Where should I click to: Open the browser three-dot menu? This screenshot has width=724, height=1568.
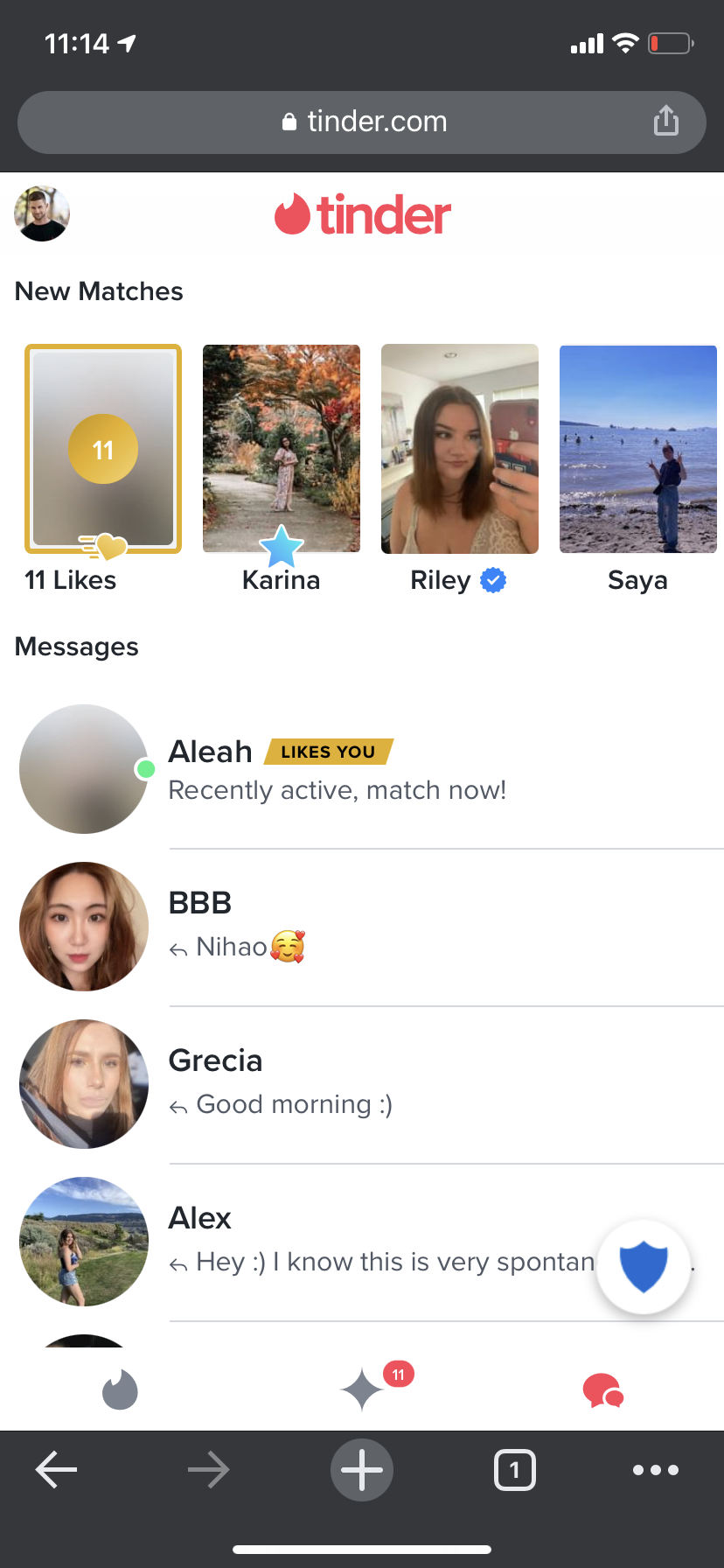(x=656, y=1470)
